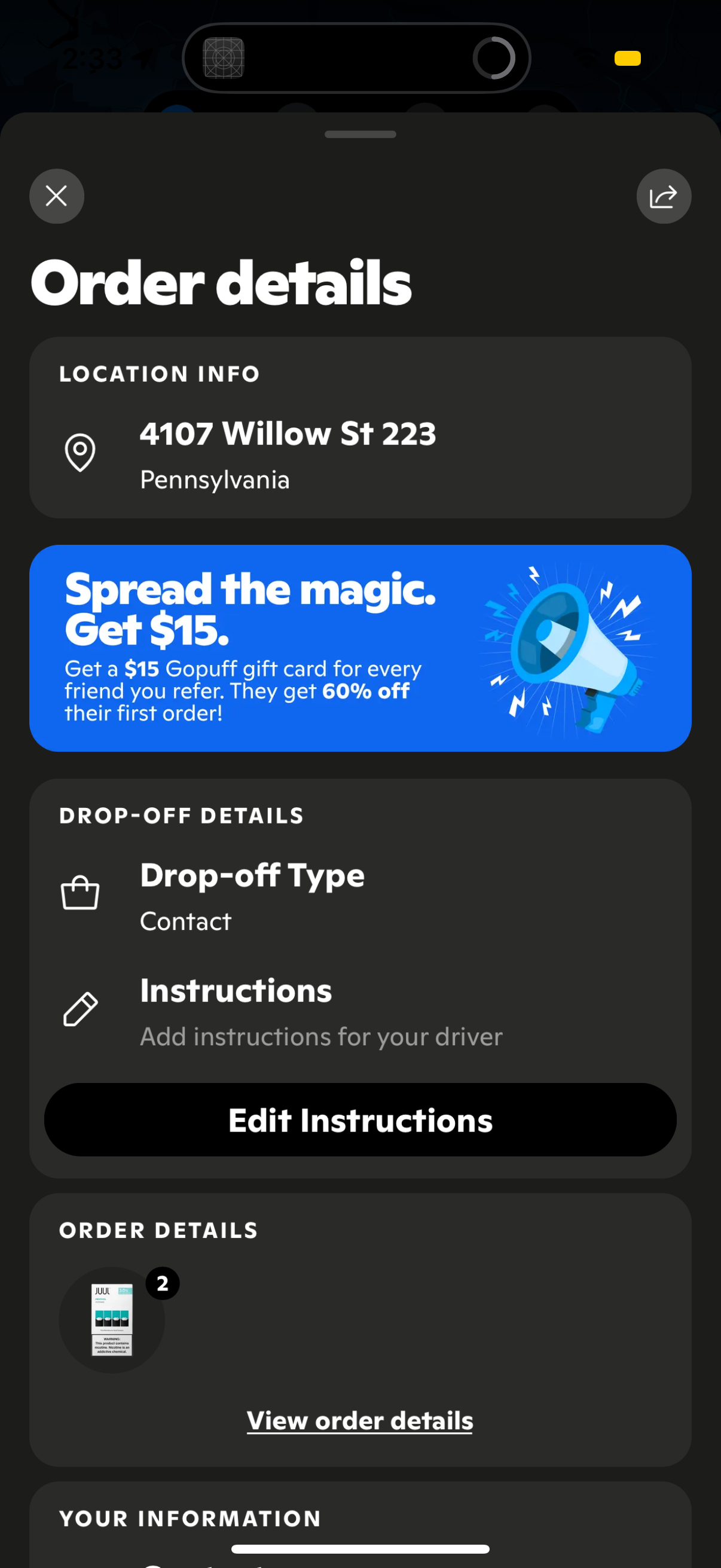Open View order details
Image resolution: width=721 pixels, height=1568 pixels.
pyautogui.click(x=359, y=1420)
